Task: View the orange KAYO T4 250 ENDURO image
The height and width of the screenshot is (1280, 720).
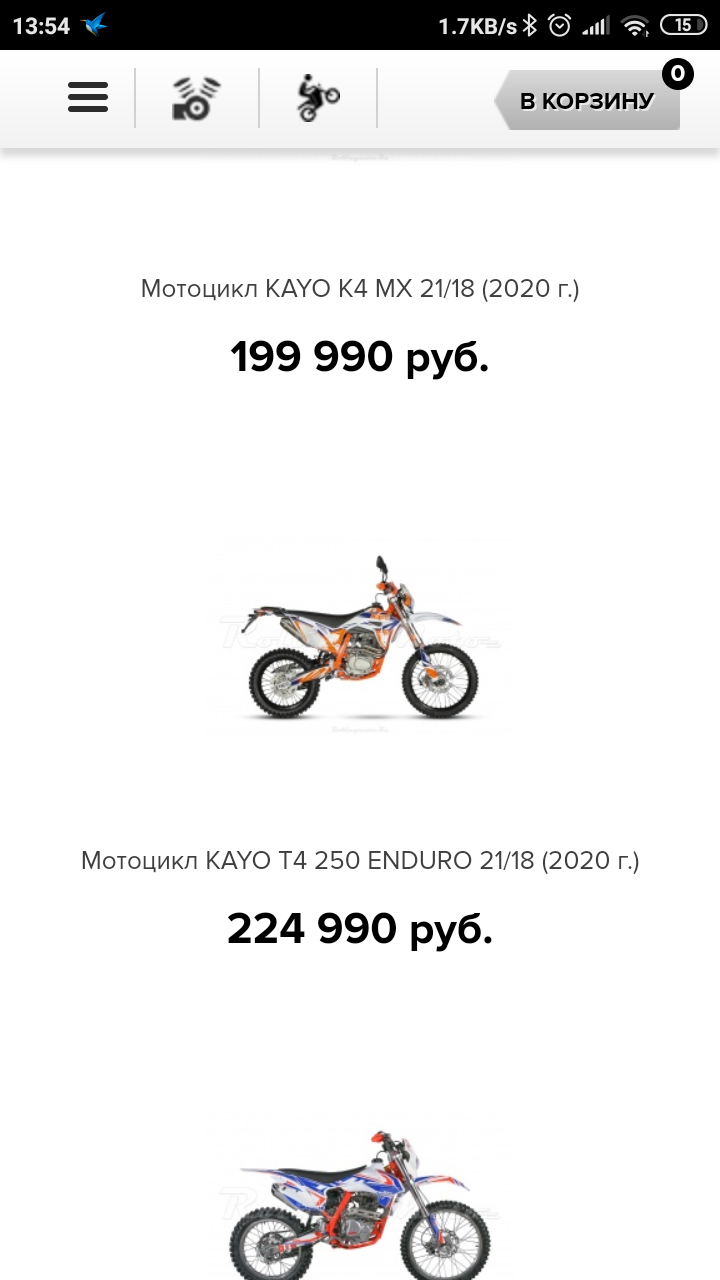Action: tap(360, 637)
